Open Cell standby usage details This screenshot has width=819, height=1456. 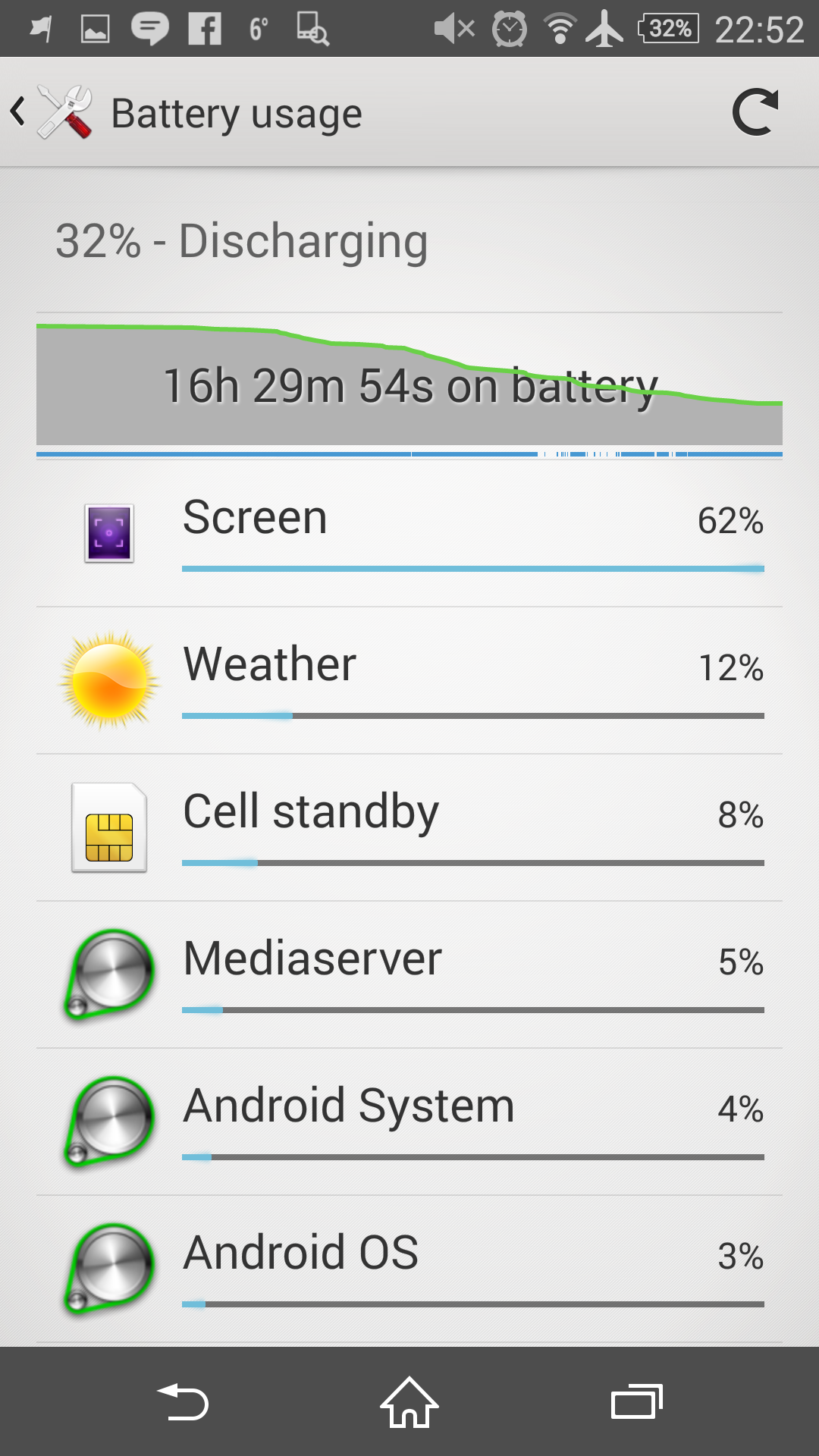[409, 827]
